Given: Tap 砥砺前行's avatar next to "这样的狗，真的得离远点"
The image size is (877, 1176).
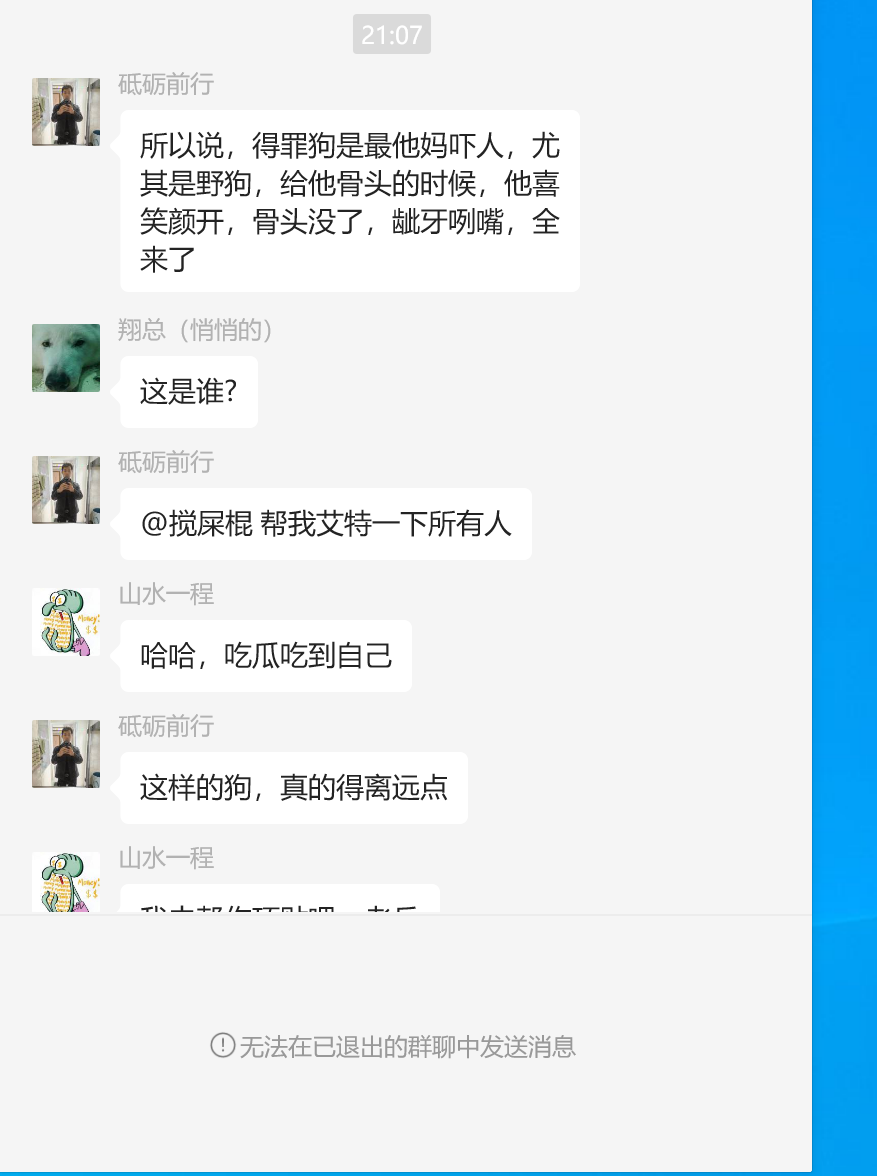Looking at the screenshot, I should click(x=66, y=754).
